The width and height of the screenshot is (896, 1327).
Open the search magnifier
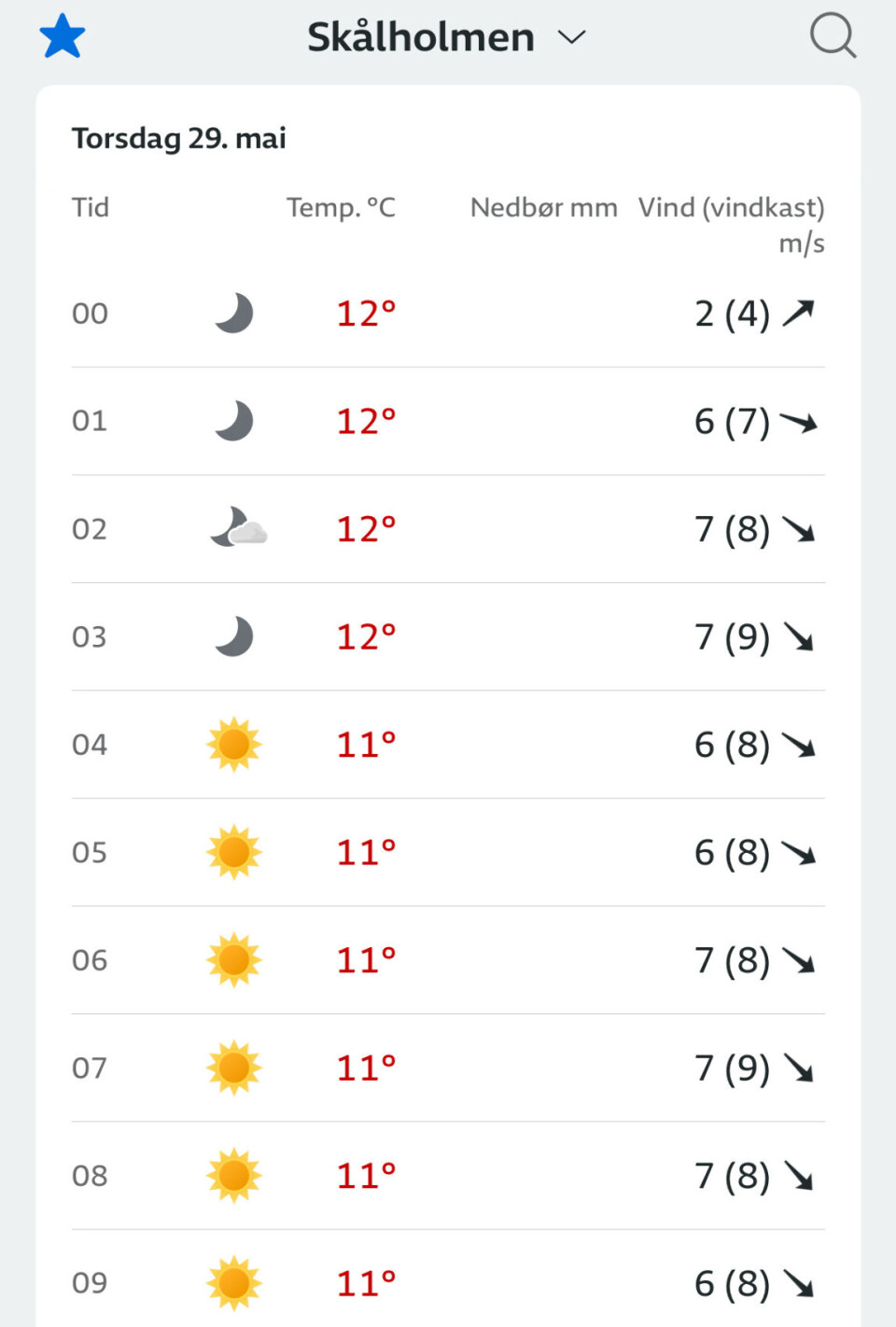click(x=832, y=36)
